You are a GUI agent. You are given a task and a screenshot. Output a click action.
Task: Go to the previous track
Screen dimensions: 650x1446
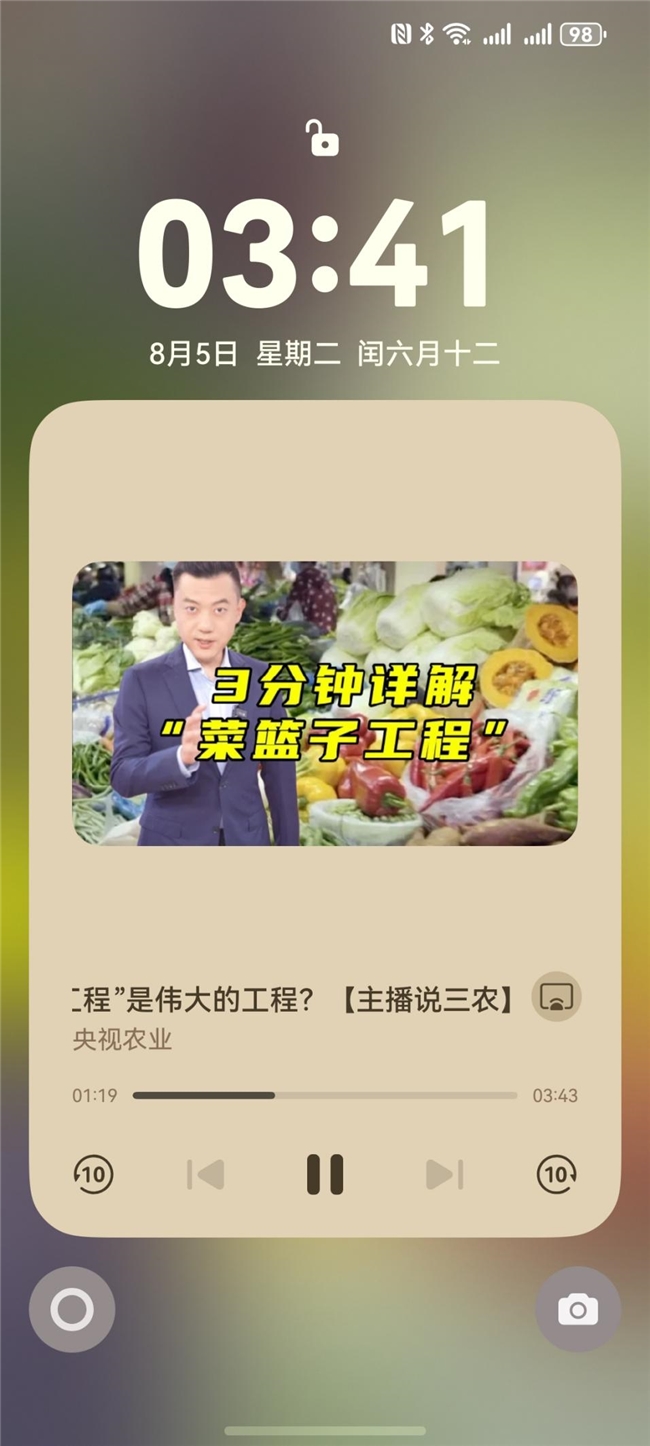click(205, 1174)
